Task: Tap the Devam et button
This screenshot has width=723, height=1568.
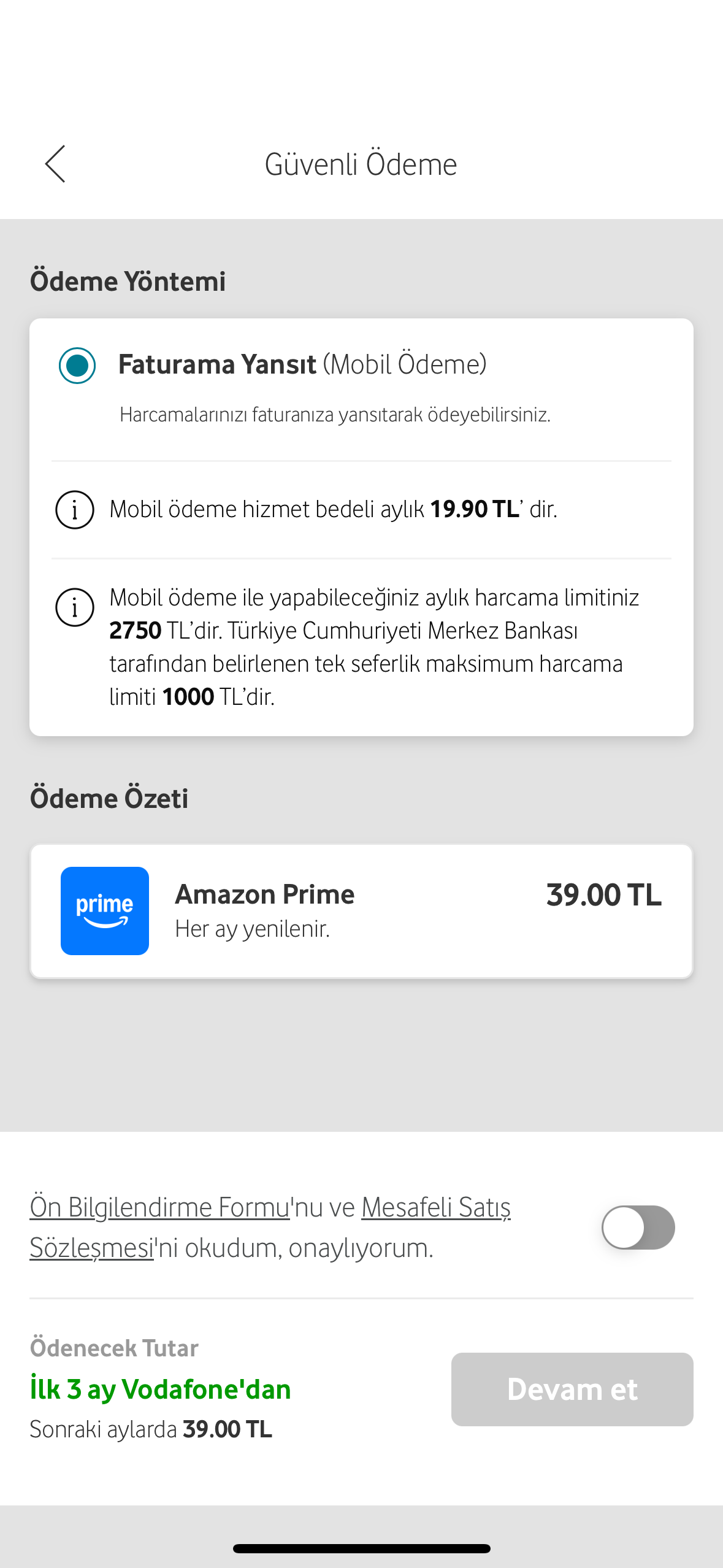Action: coord(572,1389)
